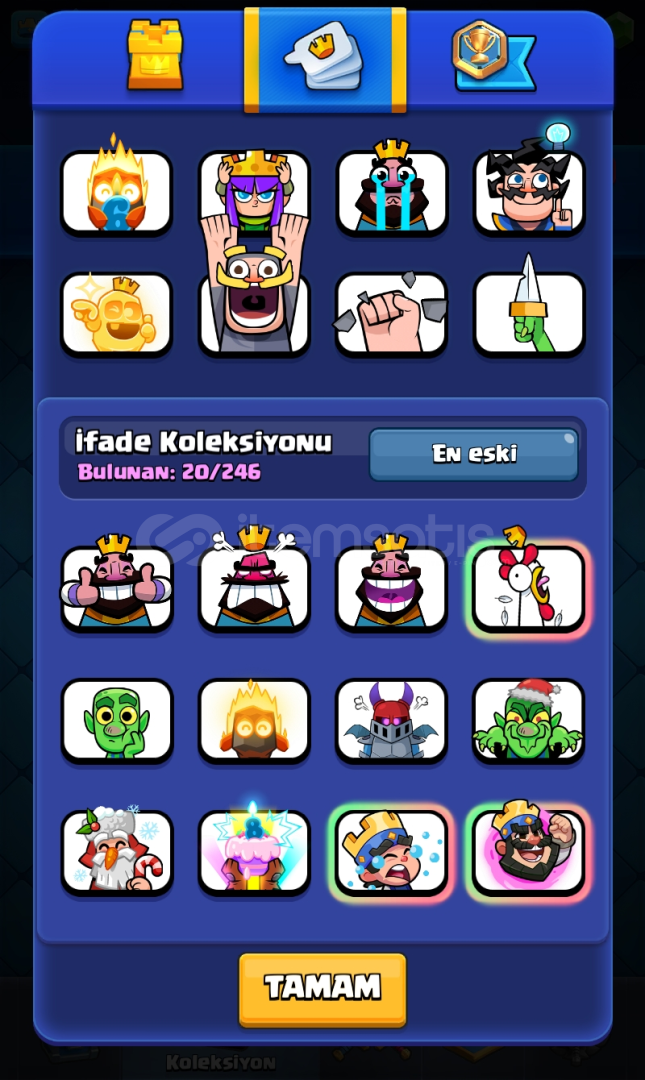This screenshot has height=1080, width=645.
Task: Switch to the tower skins tab
Action: point(155,55)
